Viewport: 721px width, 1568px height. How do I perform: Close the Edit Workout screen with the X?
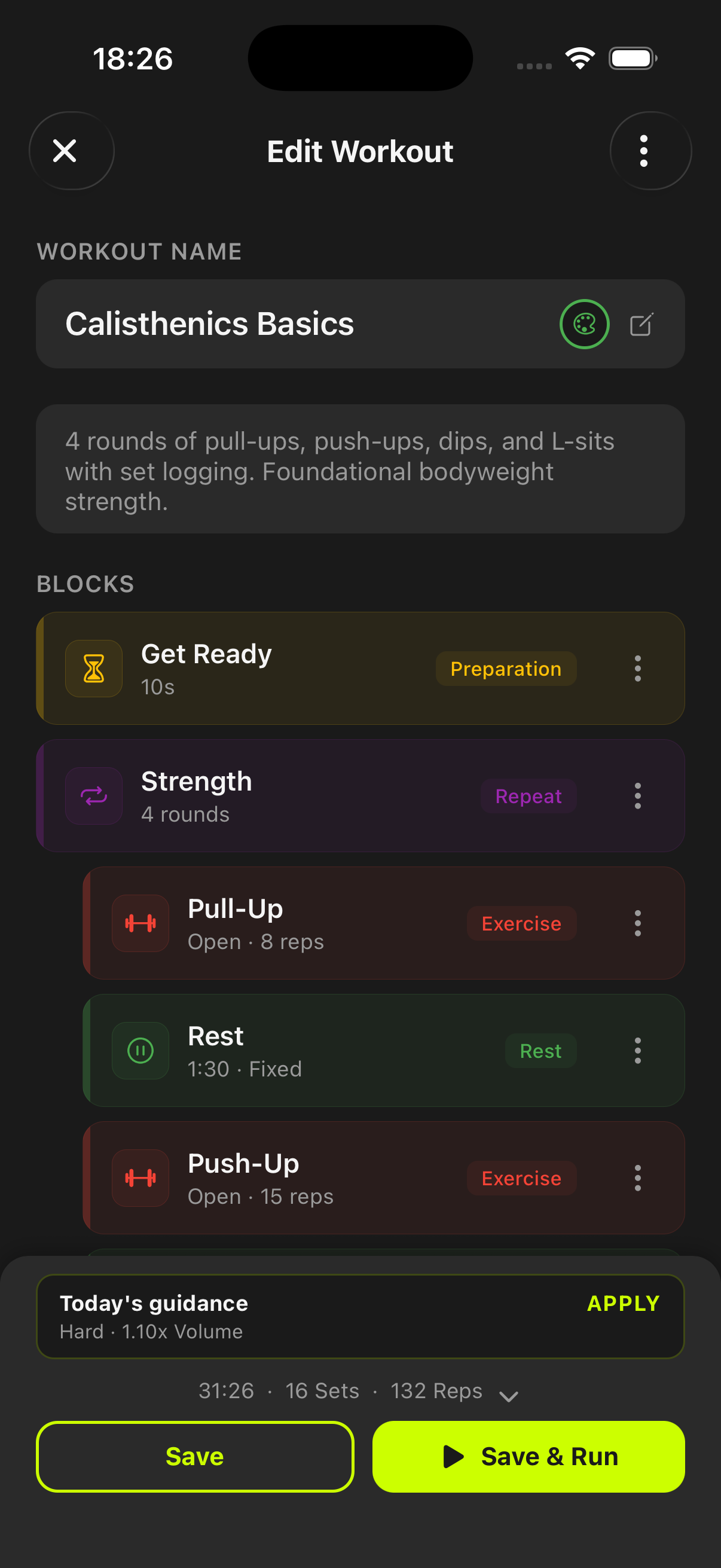(65, 150)
